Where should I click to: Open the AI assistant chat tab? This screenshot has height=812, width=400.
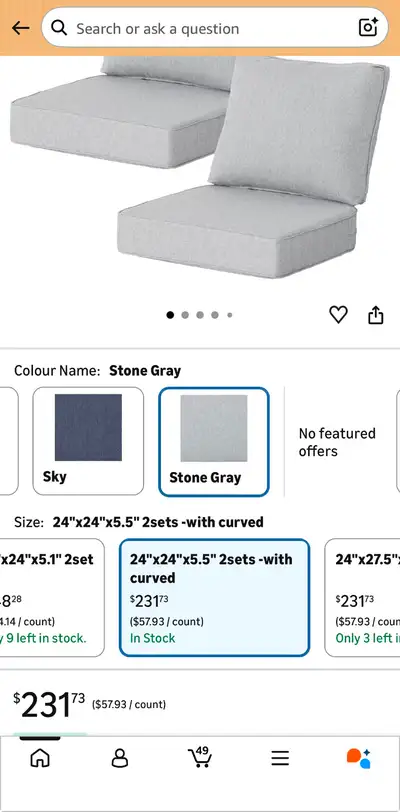(x=359, y=759)
